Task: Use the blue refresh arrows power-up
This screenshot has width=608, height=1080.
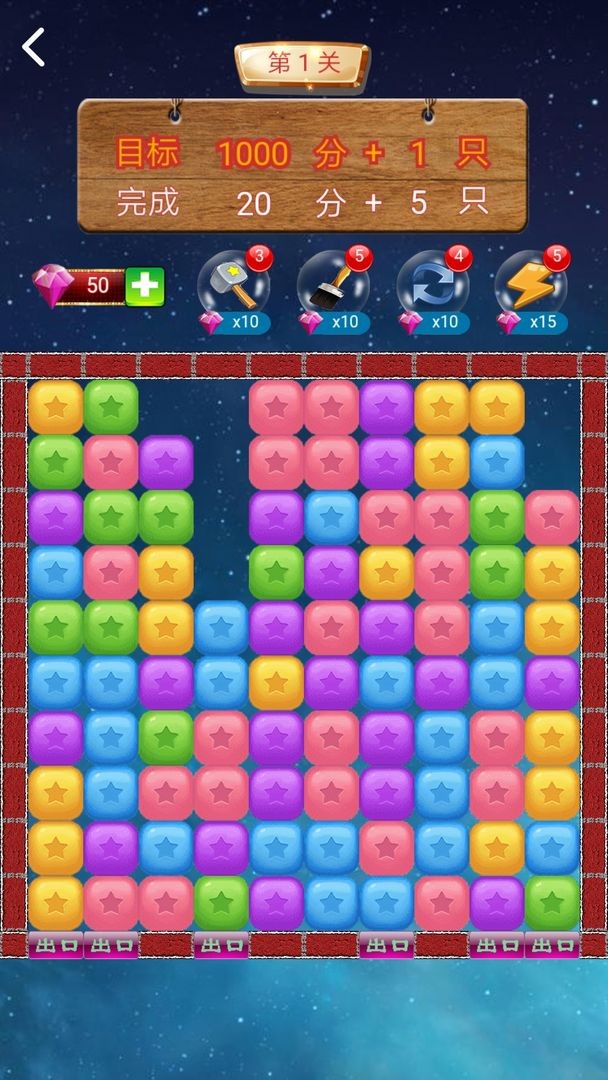Action: tap(431, 287)
